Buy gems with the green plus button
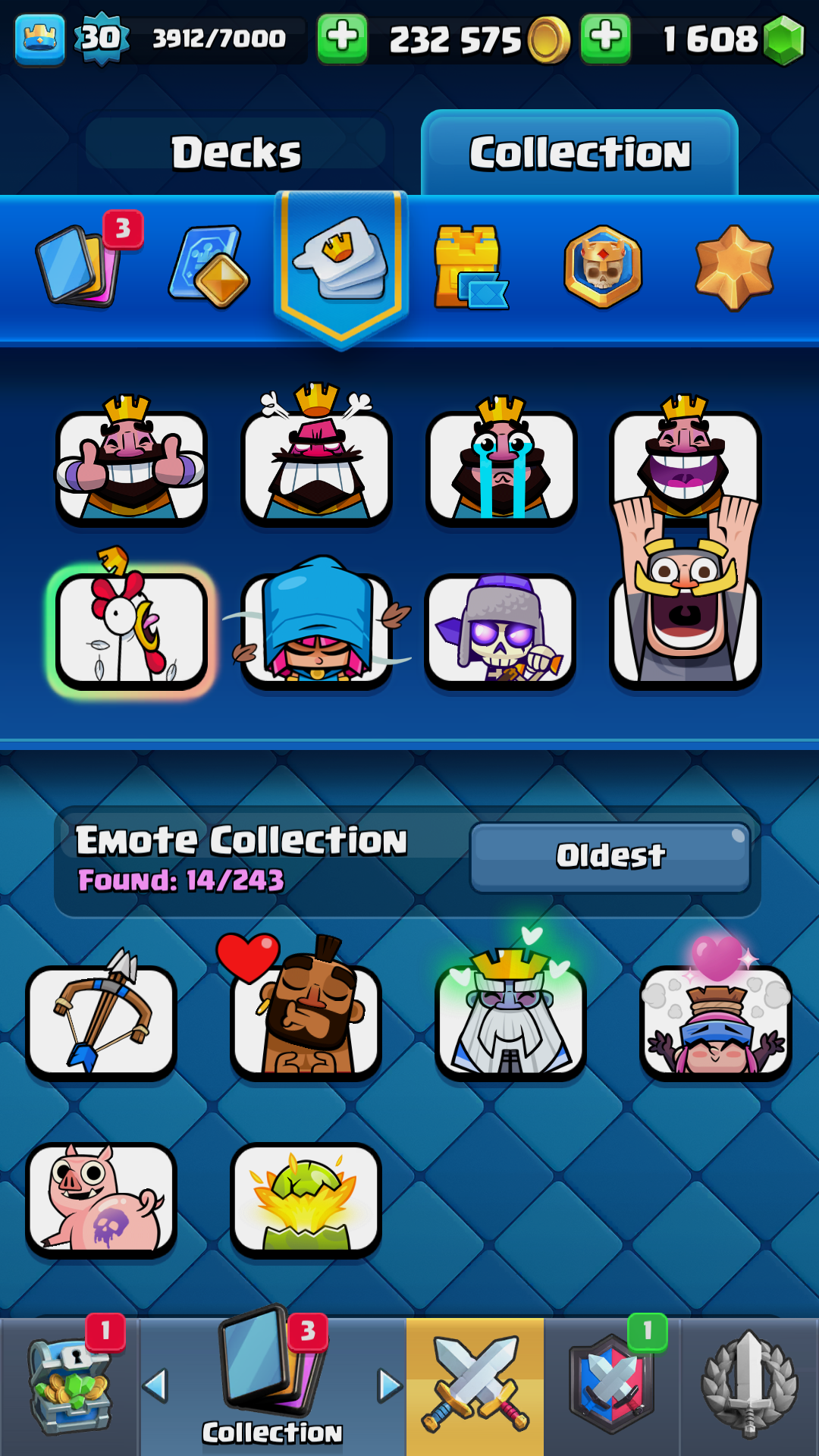Viewport: 819px width, 1456px height. tap(605, 38)
